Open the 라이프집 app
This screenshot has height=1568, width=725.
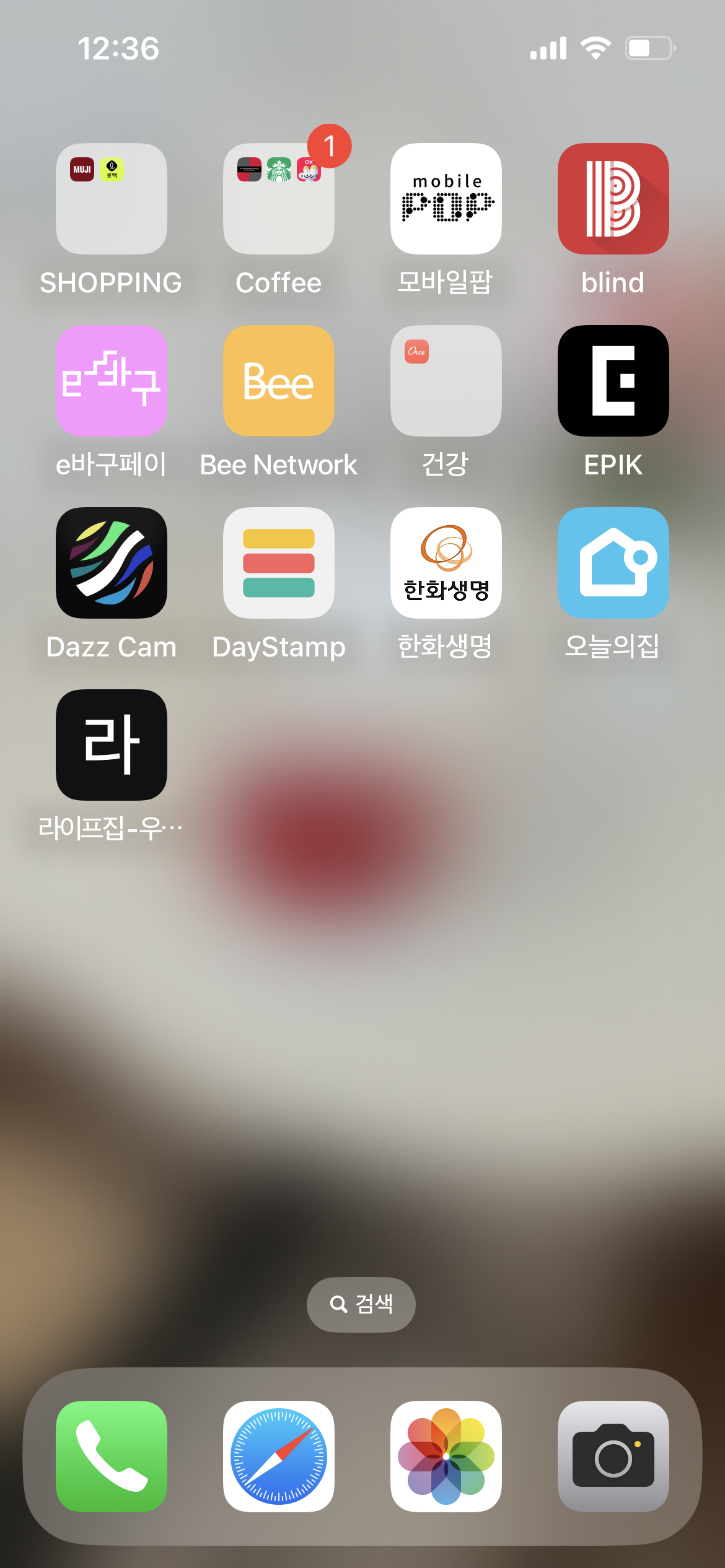pos(112,745)
